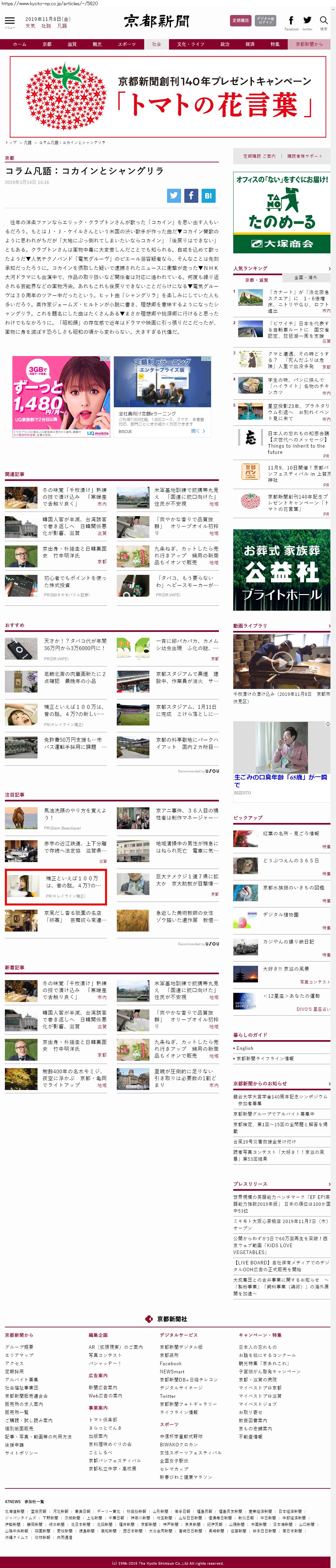Bookmark the article with Hatena B!
Screen dimensions: 336x1568
208,195
